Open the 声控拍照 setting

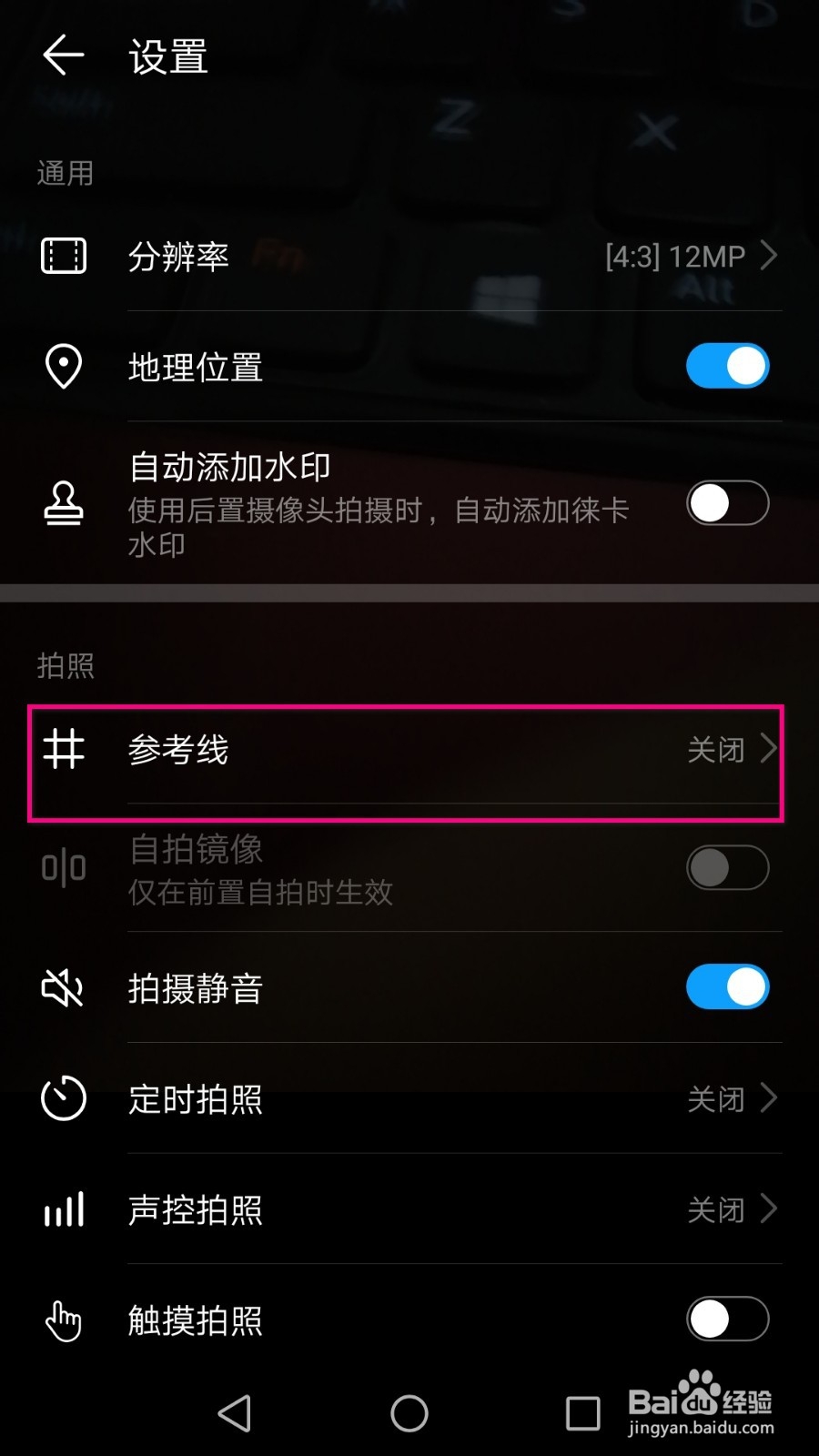[409, 1210]
